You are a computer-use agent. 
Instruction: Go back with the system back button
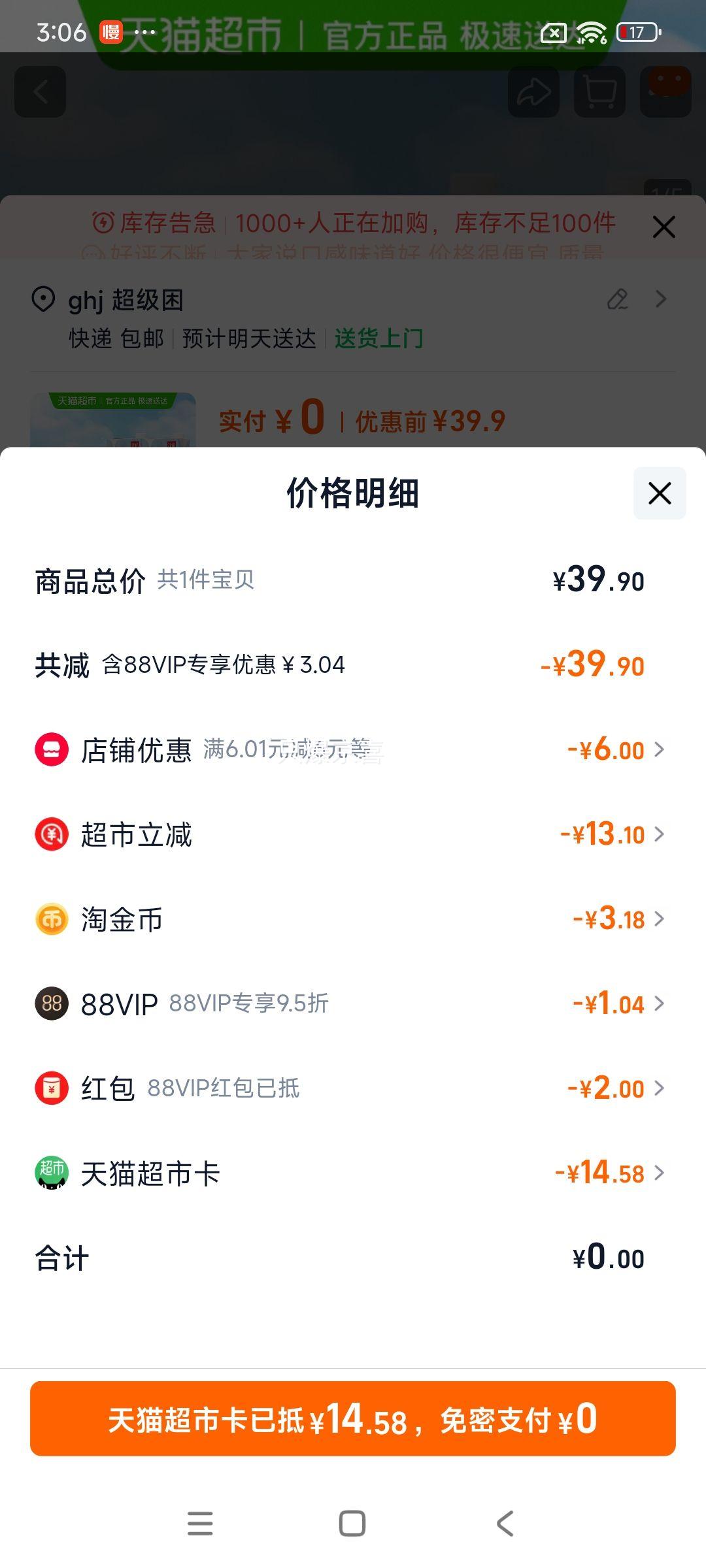(505, 1524)
